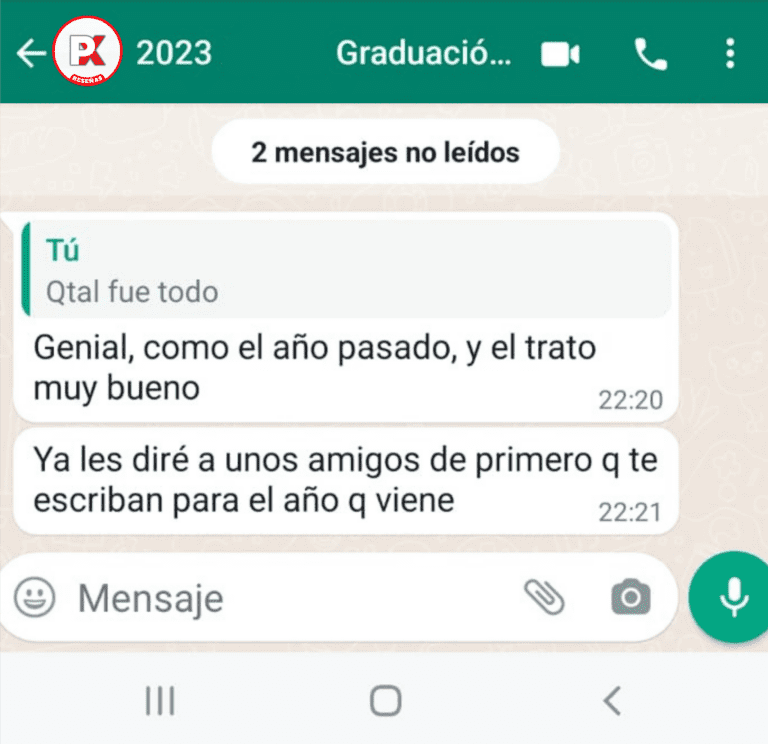Go back to the chat list
This screenshot has width=768, height=744.
pos(31,53)
